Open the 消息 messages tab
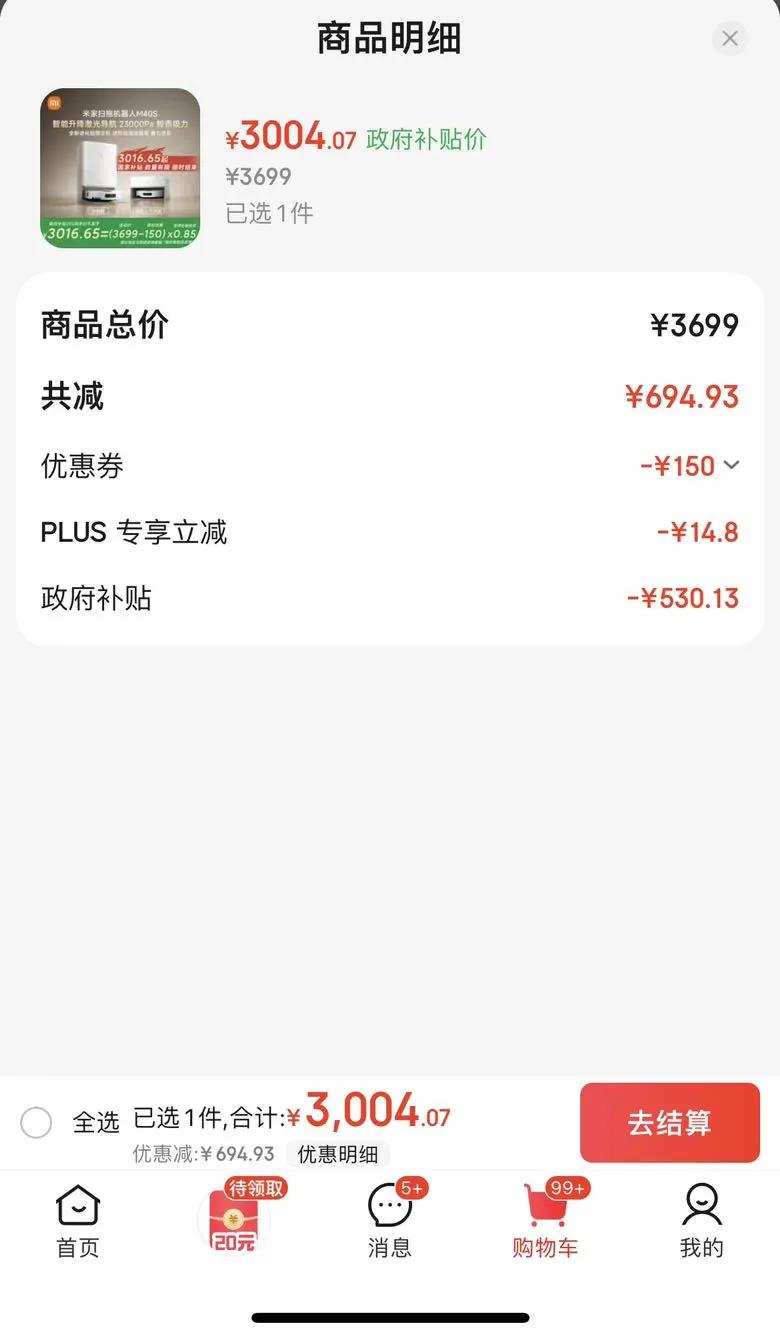Screen dimensions: 780x1338 [390, 1220]
